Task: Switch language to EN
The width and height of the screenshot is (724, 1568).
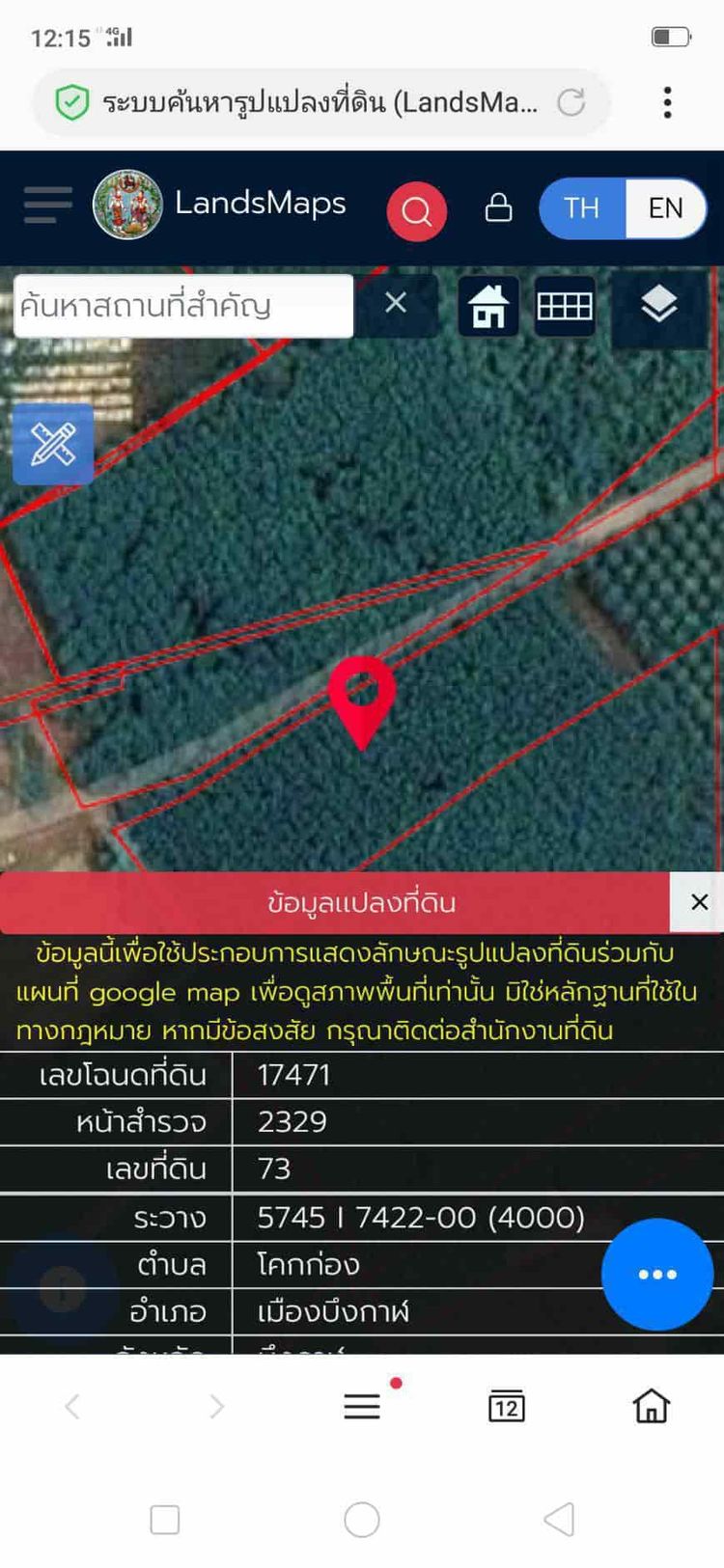Action: point(665,208)
